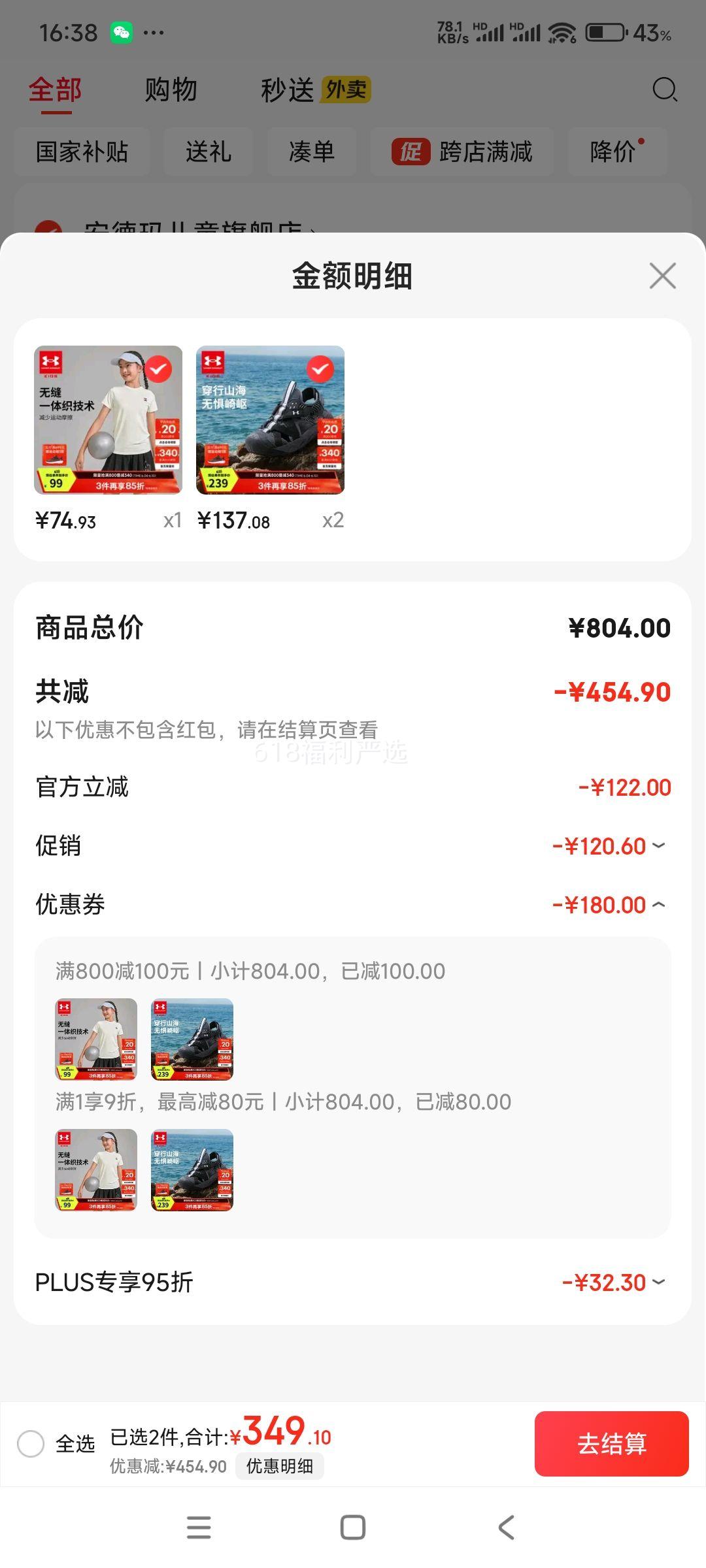Go back with the system back button

(x=506, y=1527)
